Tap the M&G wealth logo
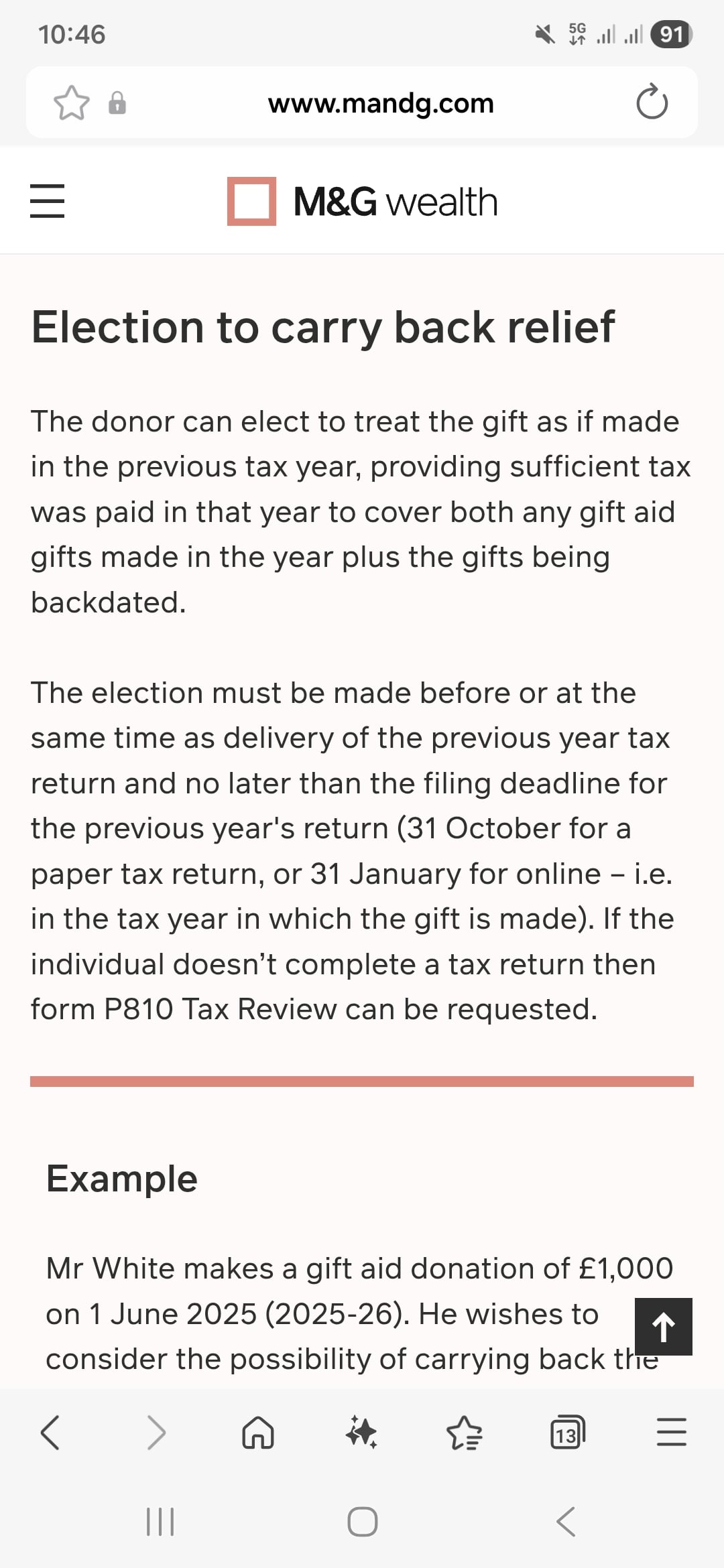The height and width of the screenshot is (1568, 724). coord(362,201)
